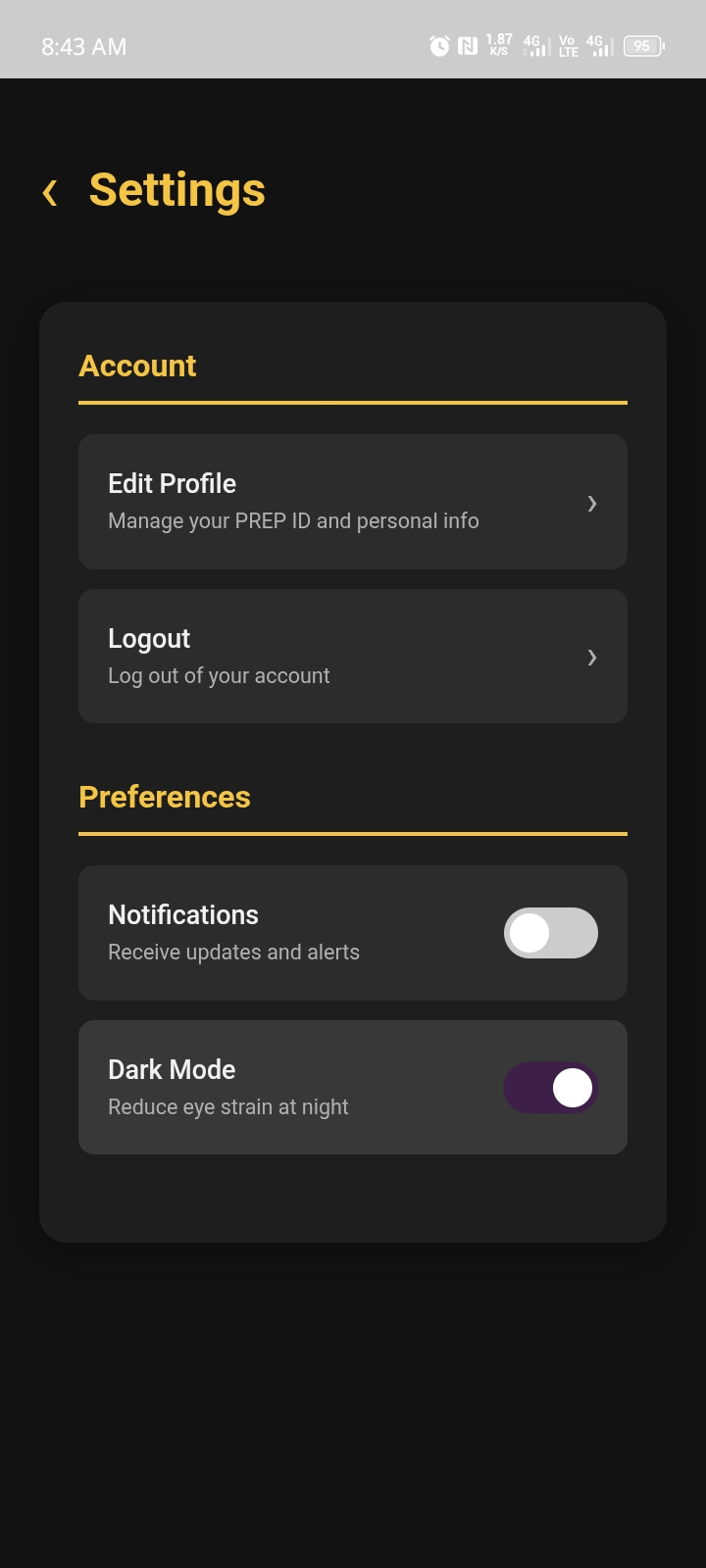Viewport: 706px width, 1568px height.
Task: Click the back arrow beside Settings
Action: [49, 190]
